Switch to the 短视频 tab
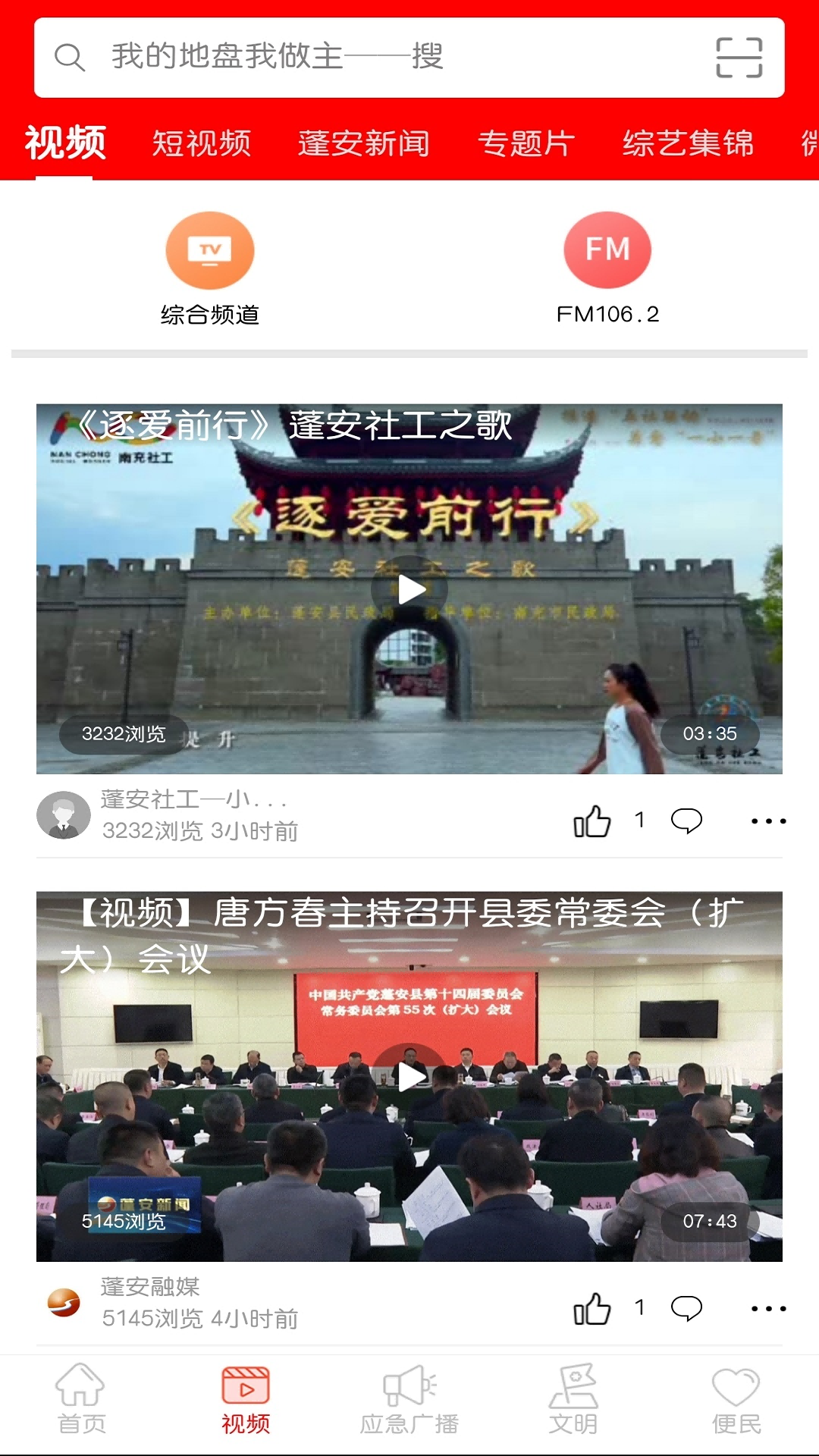Image resolution: width=819 pixels, height=1456 pixels. point(202,143)
